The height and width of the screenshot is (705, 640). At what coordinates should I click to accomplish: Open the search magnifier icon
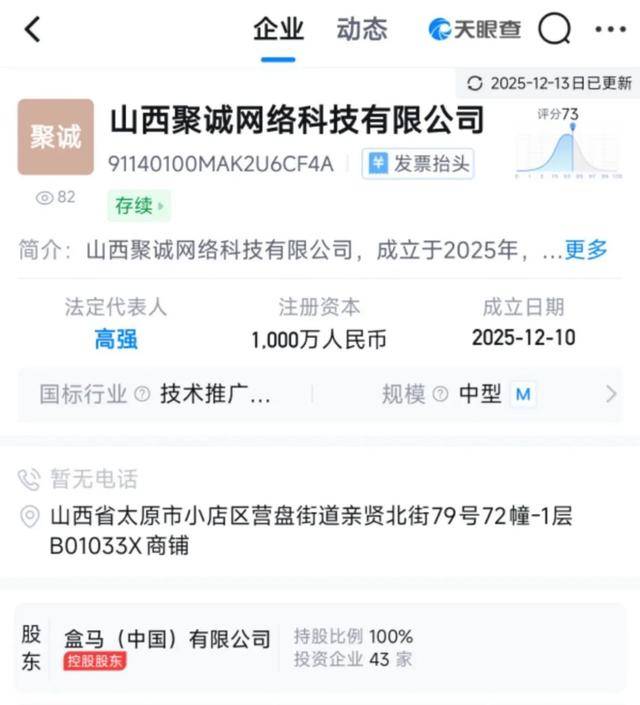pos(554,30)
